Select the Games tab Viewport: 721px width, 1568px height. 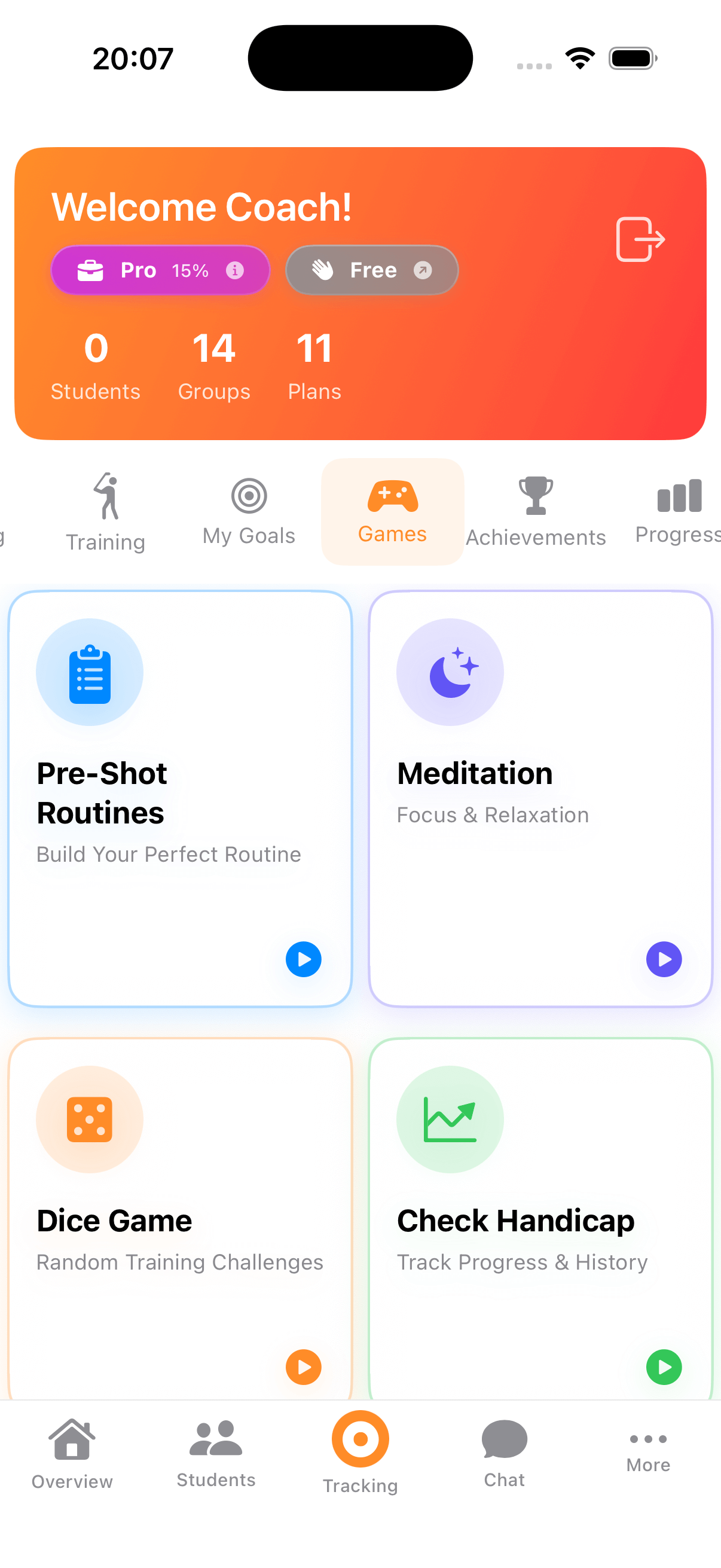pos(392,512)
